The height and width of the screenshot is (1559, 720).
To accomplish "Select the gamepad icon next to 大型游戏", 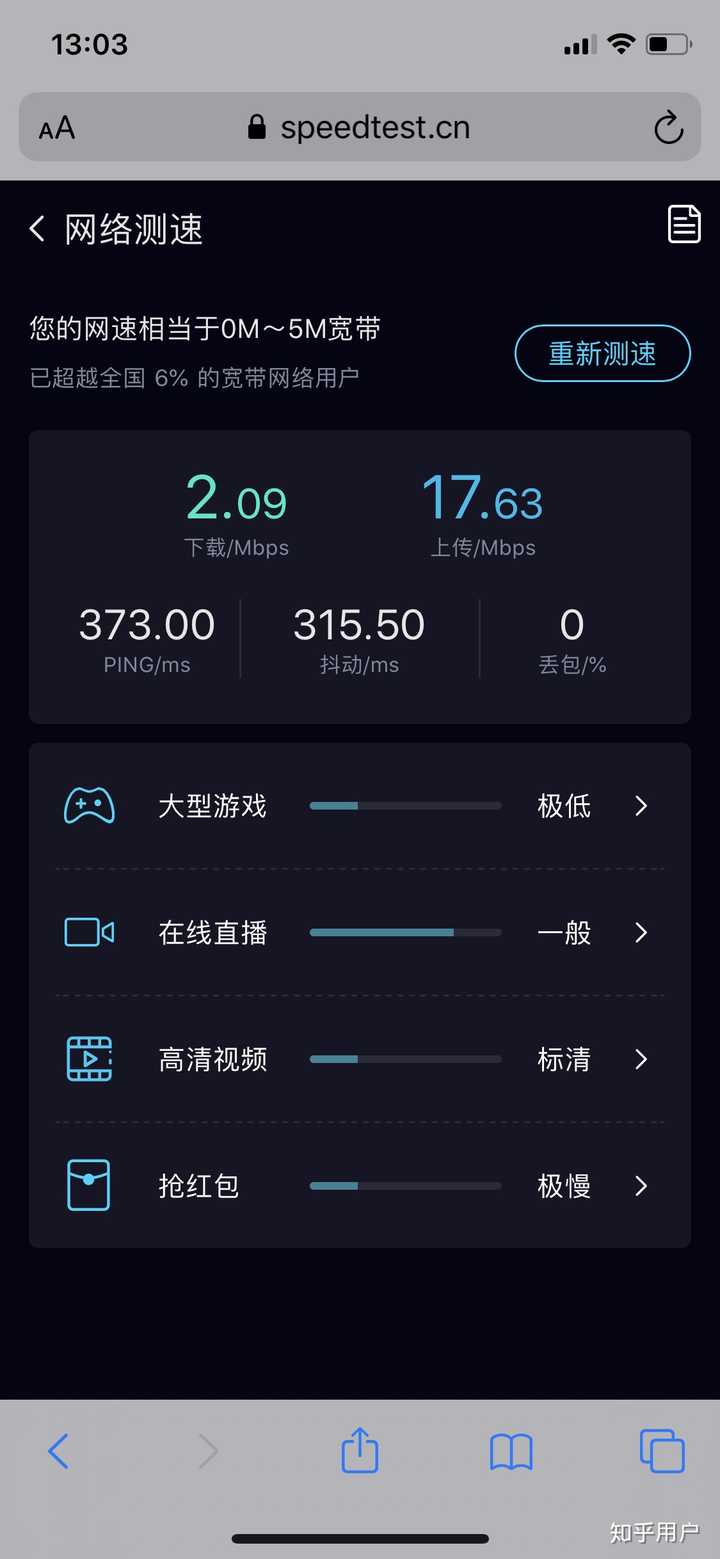I will [x=89, y=805].
